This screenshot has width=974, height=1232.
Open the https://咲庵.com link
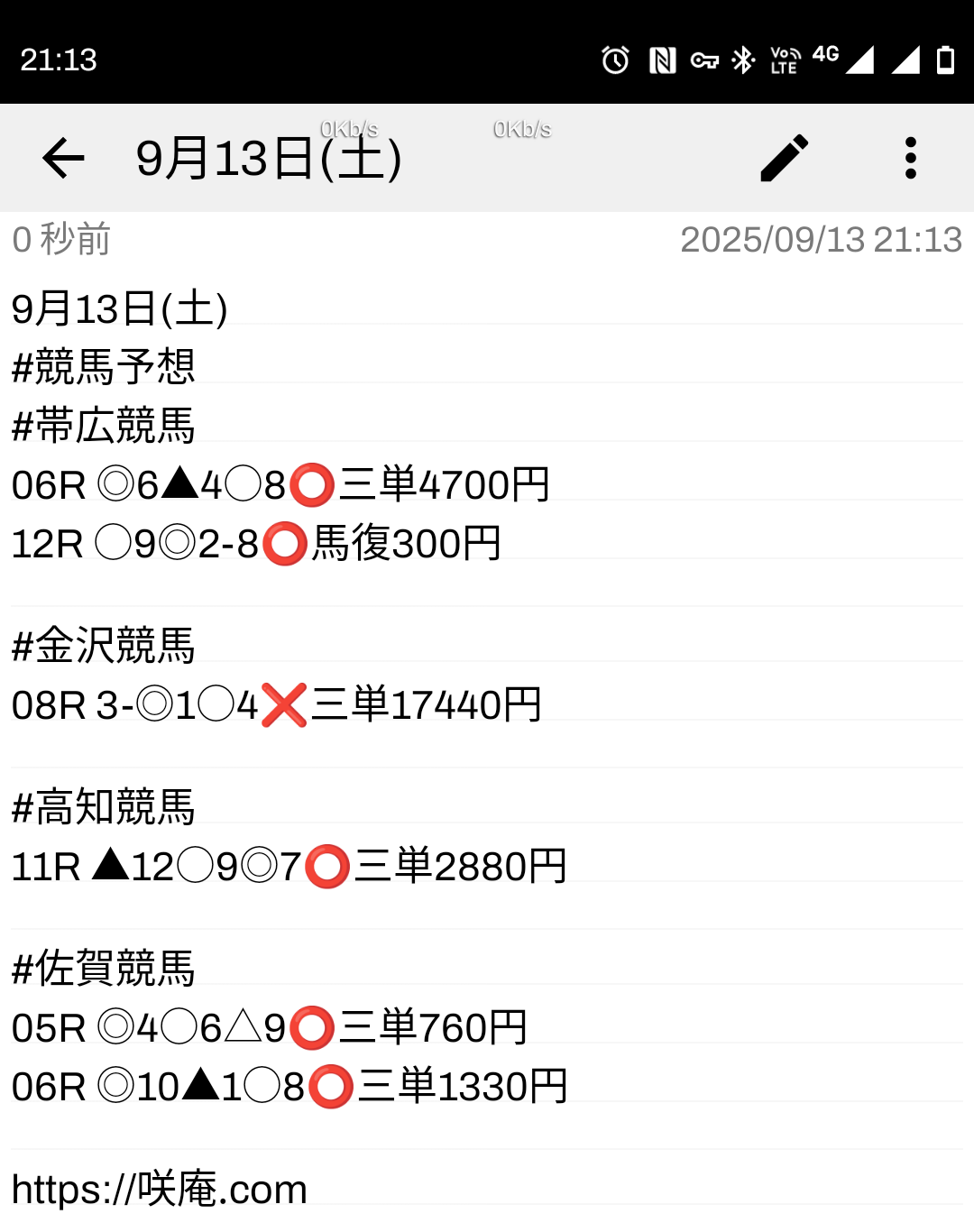[x=160, y=1189]
